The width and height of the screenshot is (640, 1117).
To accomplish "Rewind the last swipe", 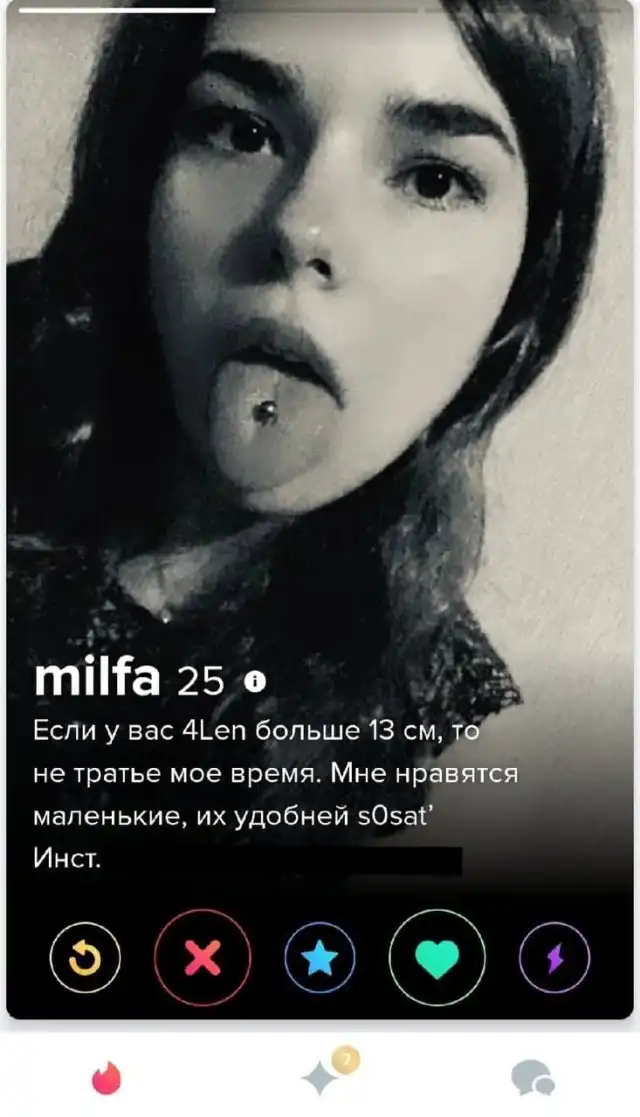I will (x=86, y=958).
